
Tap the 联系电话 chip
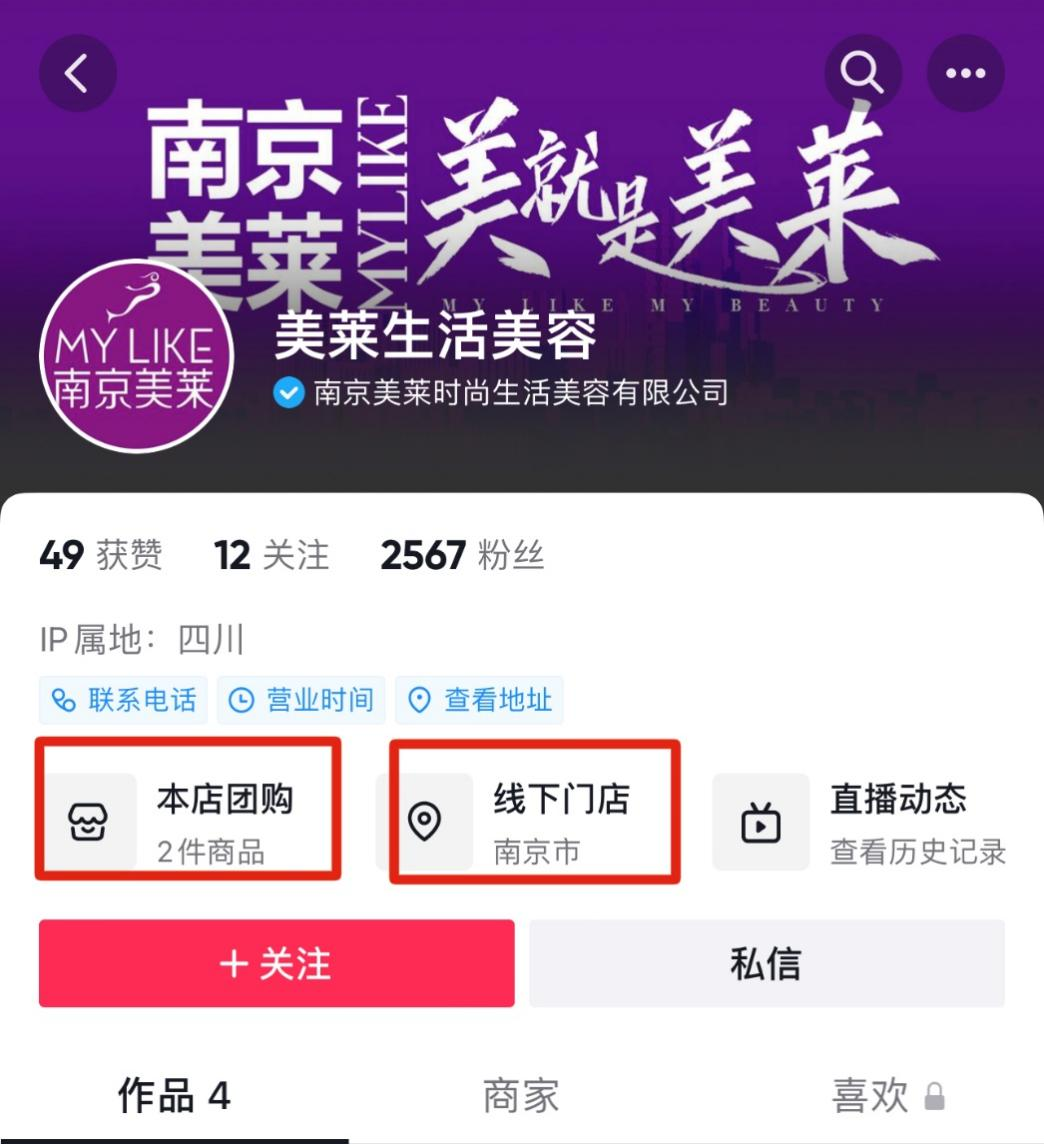coord(124,700)
